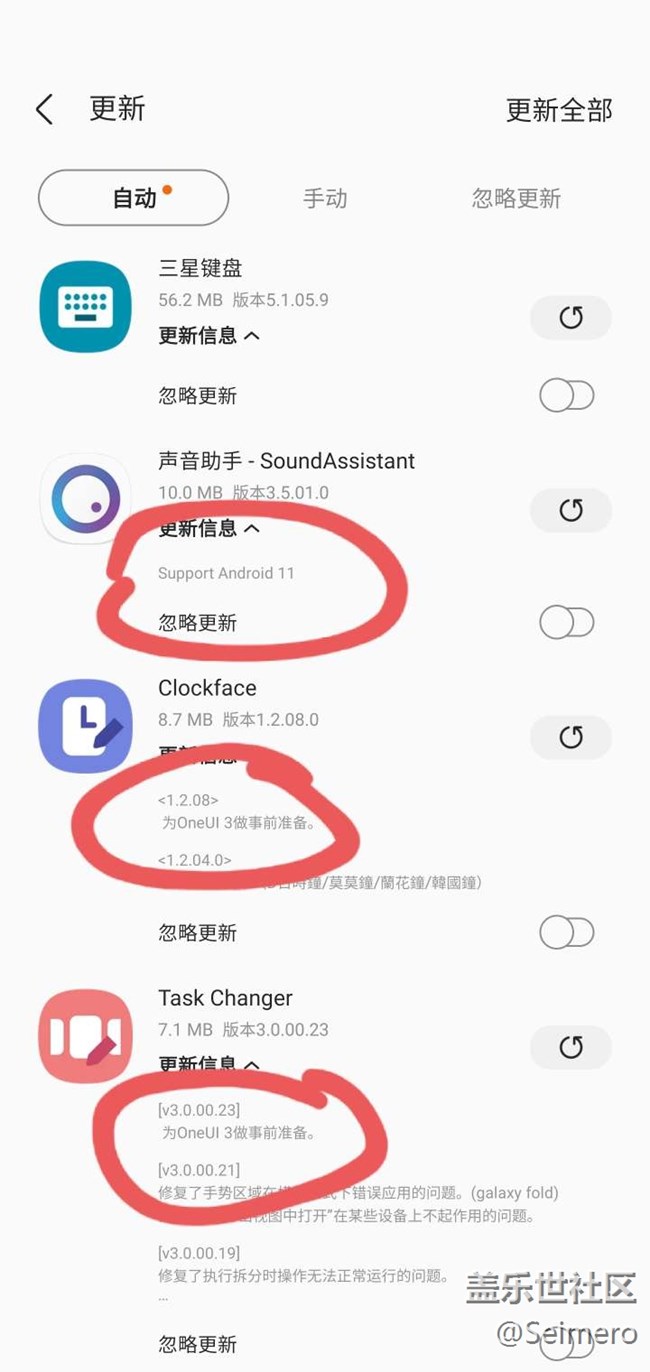Open the SoundAssistant app icon
Screen dimensions: 650x1372
pyautogui.click(x=85, y=499)
